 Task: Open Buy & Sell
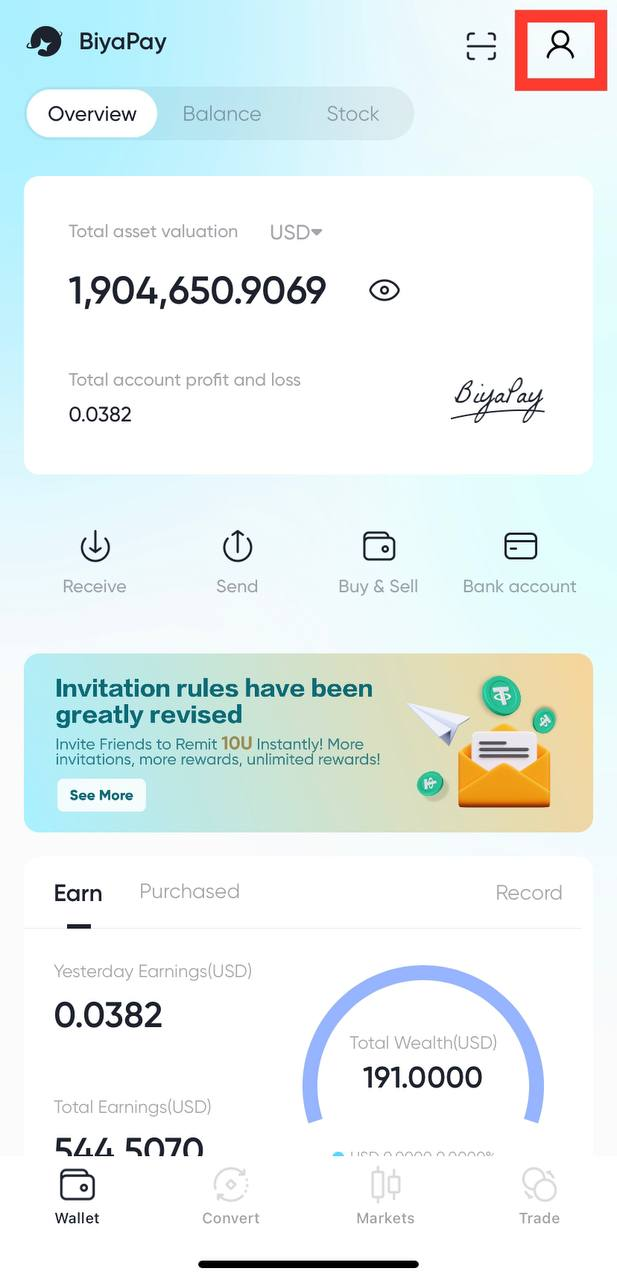pyautogui.click(x=378, y=561)
